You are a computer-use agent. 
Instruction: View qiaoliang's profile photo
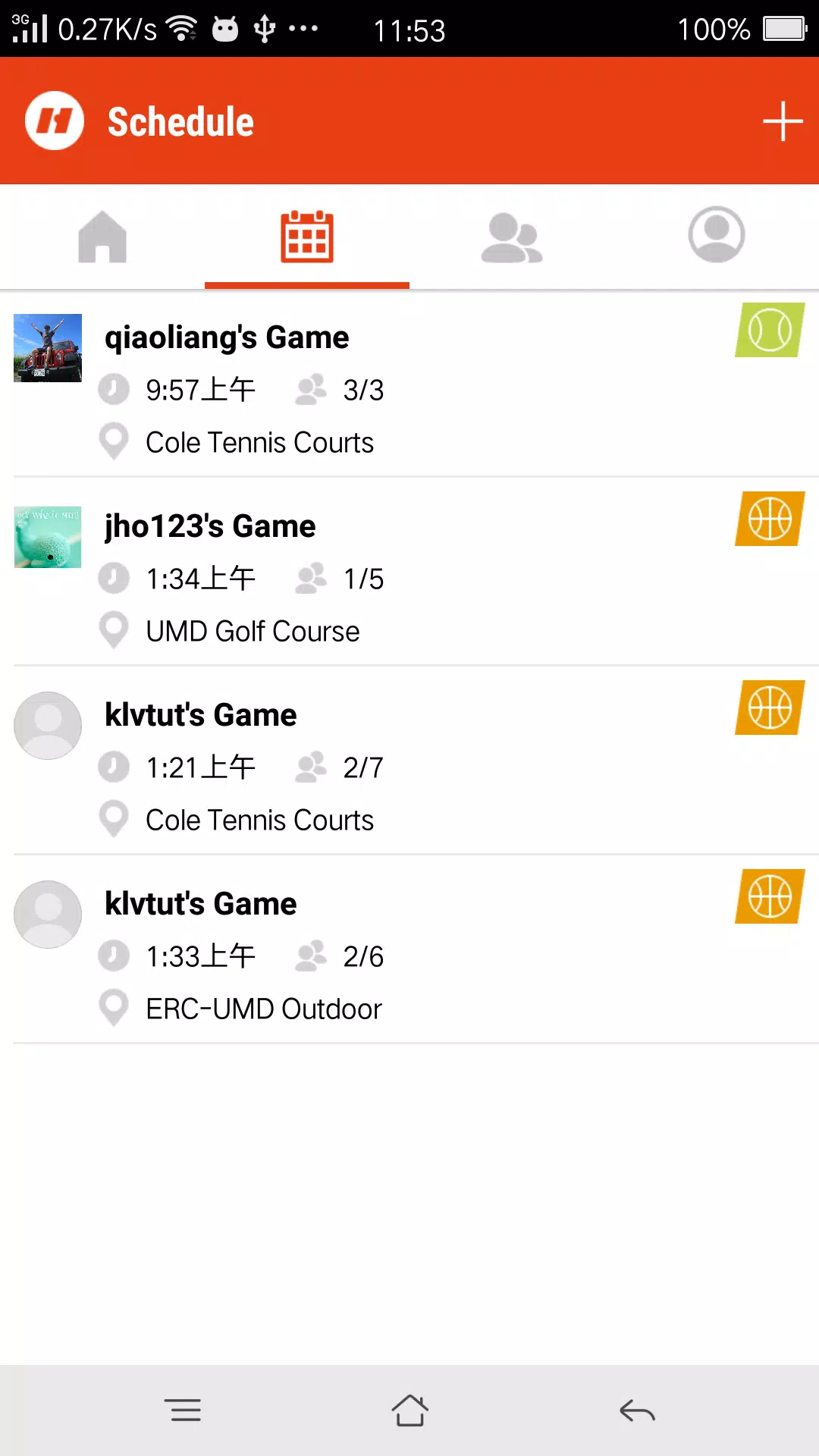pyautogui.click(x=48, y=348)
